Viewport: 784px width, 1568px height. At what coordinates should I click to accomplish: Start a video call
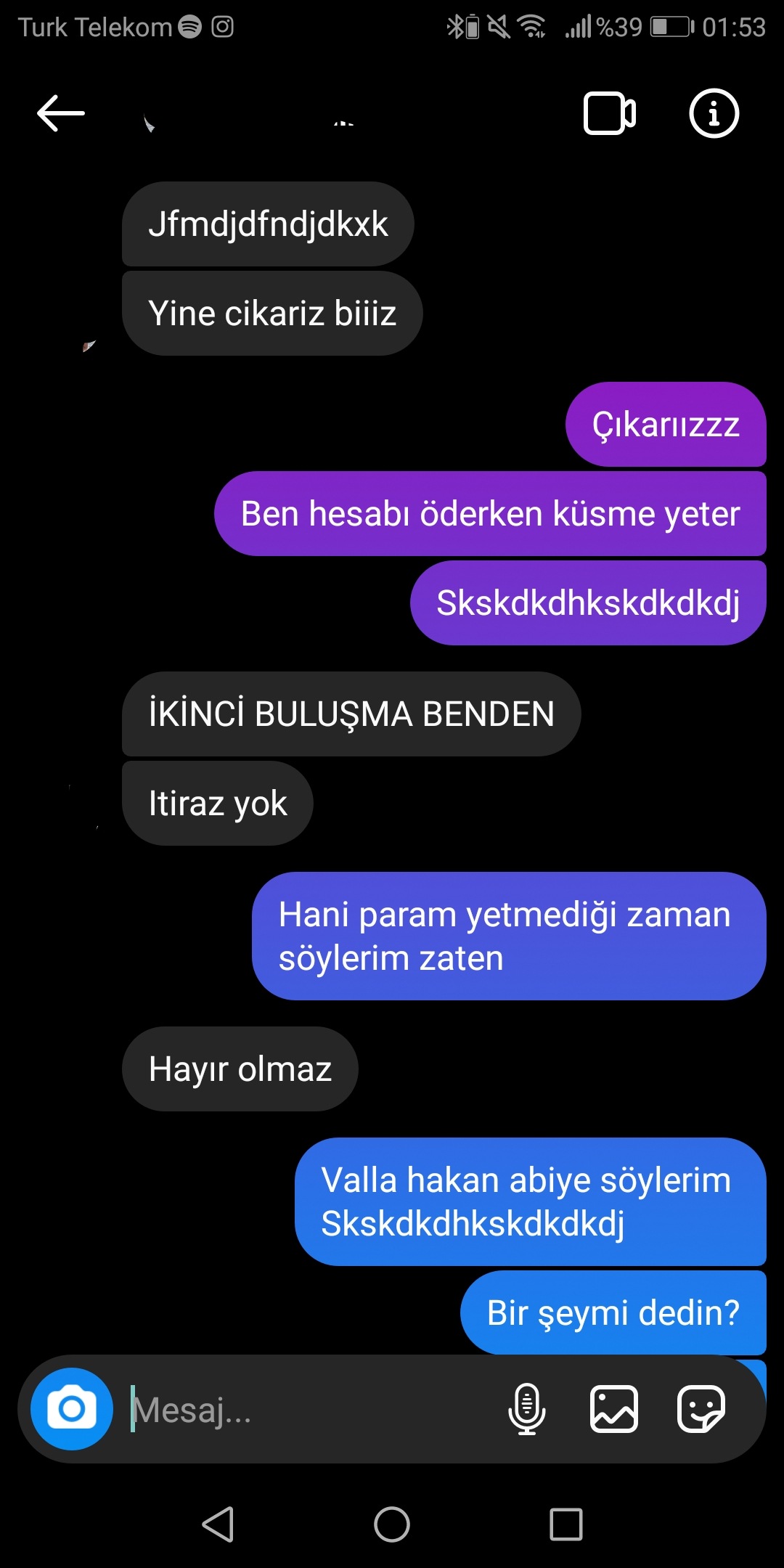(610, 113)
